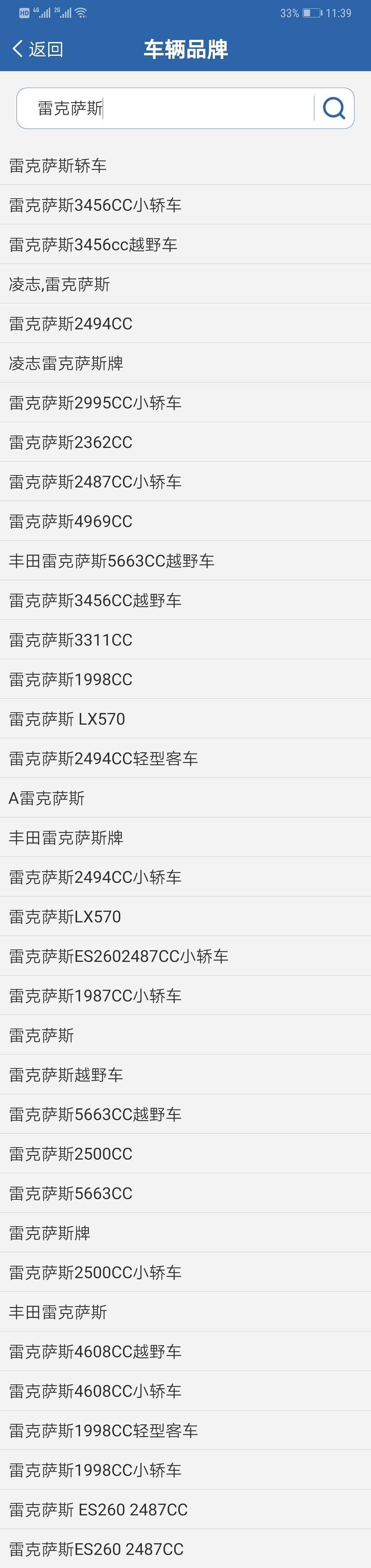Choose 雷克萨斯4608CC越野车
The width and height of the screenshot is (371, 1568).
coord(185,1351)
